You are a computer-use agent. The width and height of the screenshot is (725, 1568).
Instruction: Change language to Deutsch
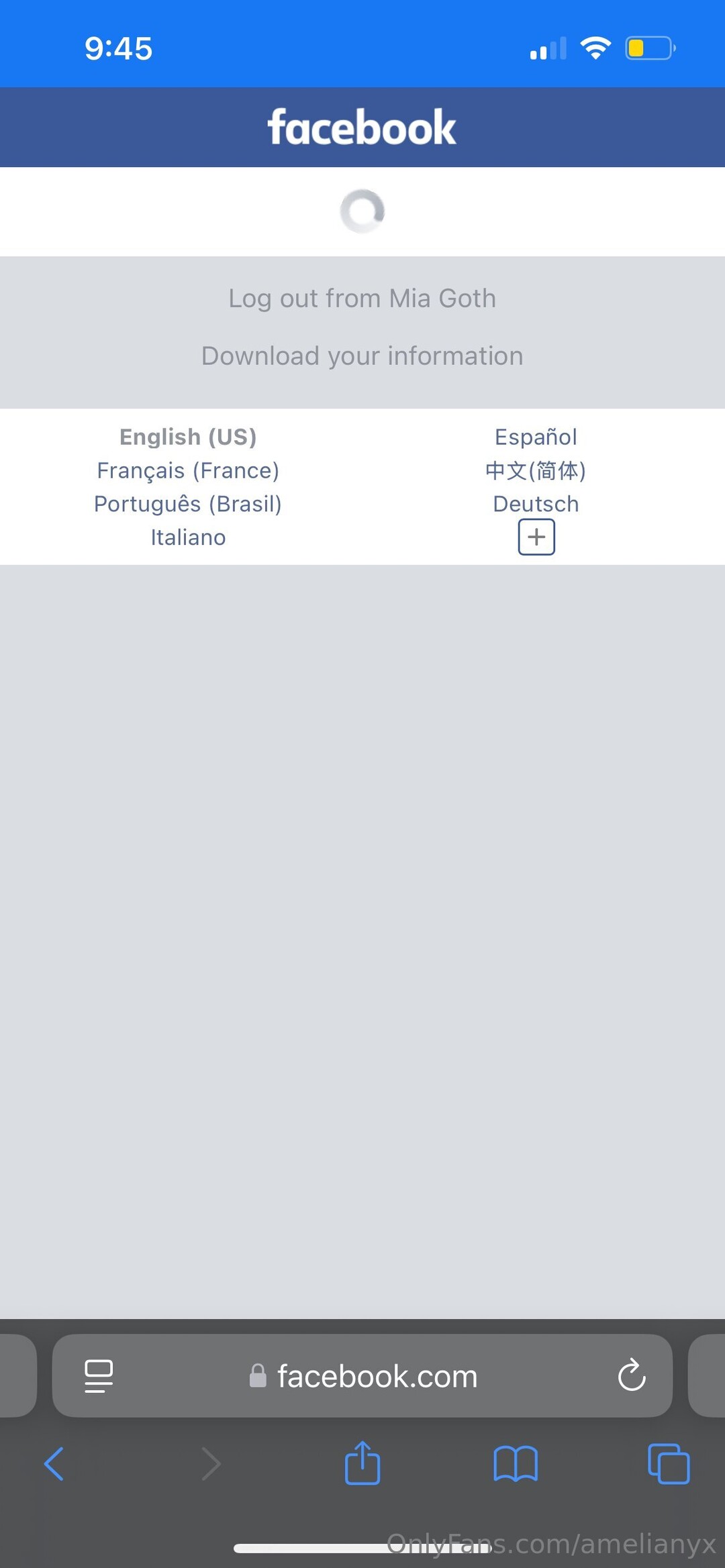(536, 504)
